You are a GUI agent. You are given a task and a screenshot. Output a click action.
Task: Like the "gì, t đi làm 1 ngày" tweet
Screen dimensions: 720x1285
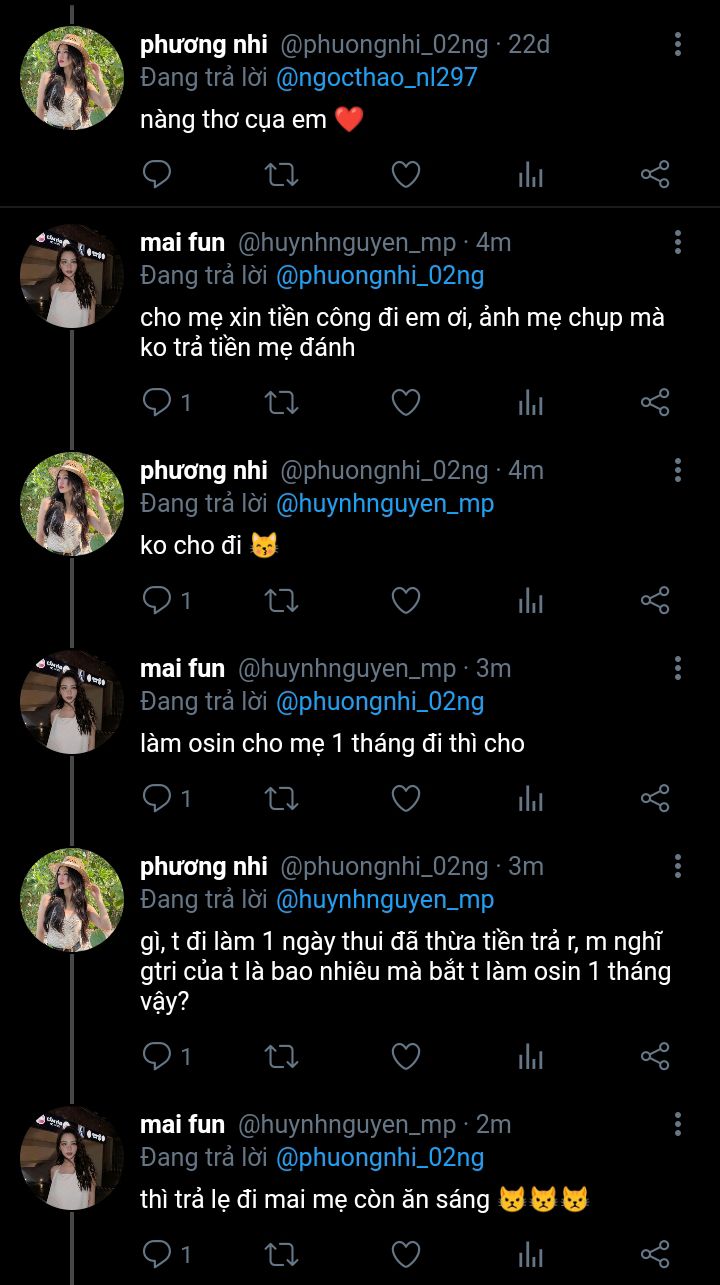pos(405,1056)
